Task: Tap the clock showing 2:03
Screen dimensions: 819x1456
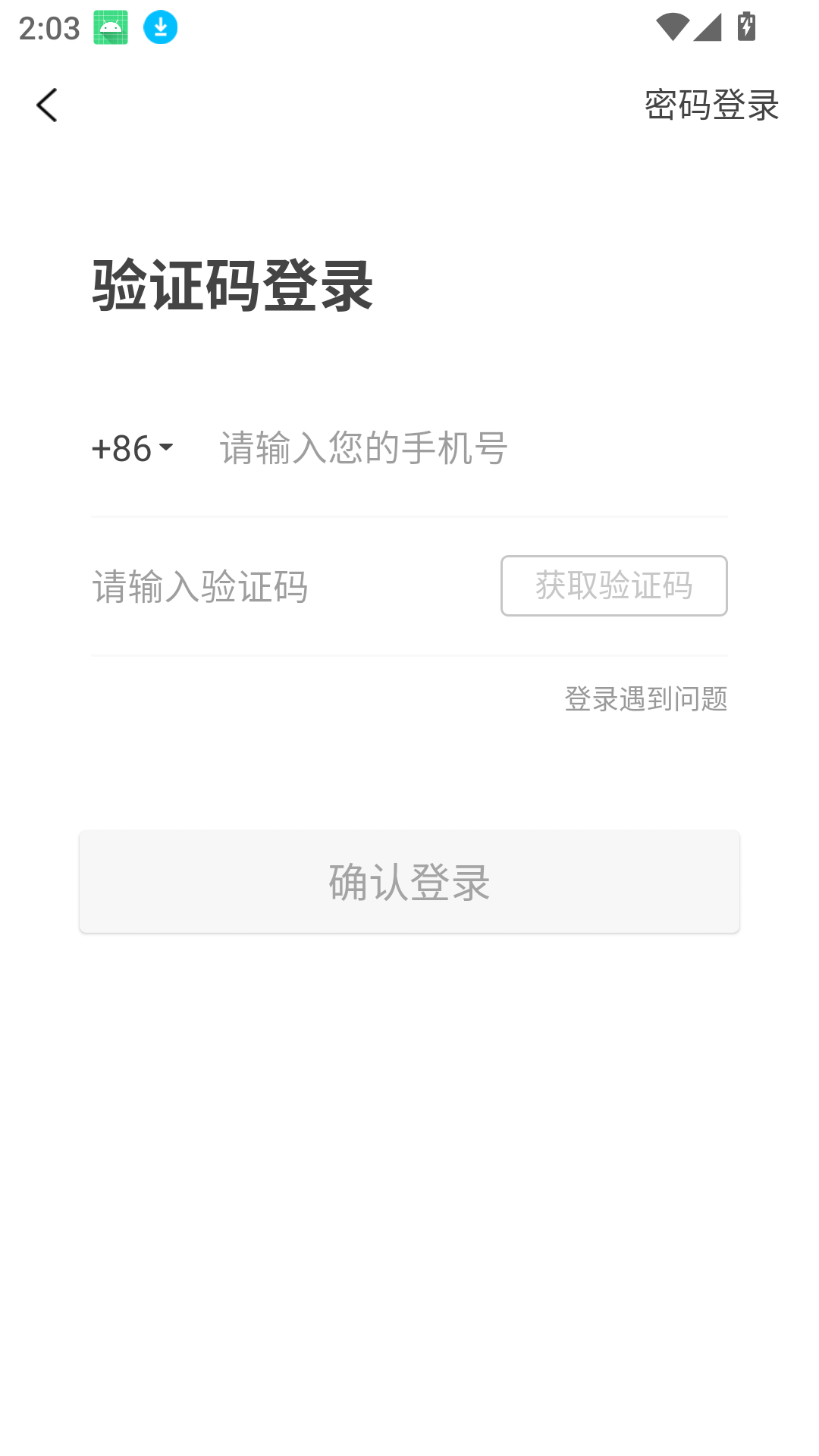Action: pyautogui.click(x=47, y=27)
